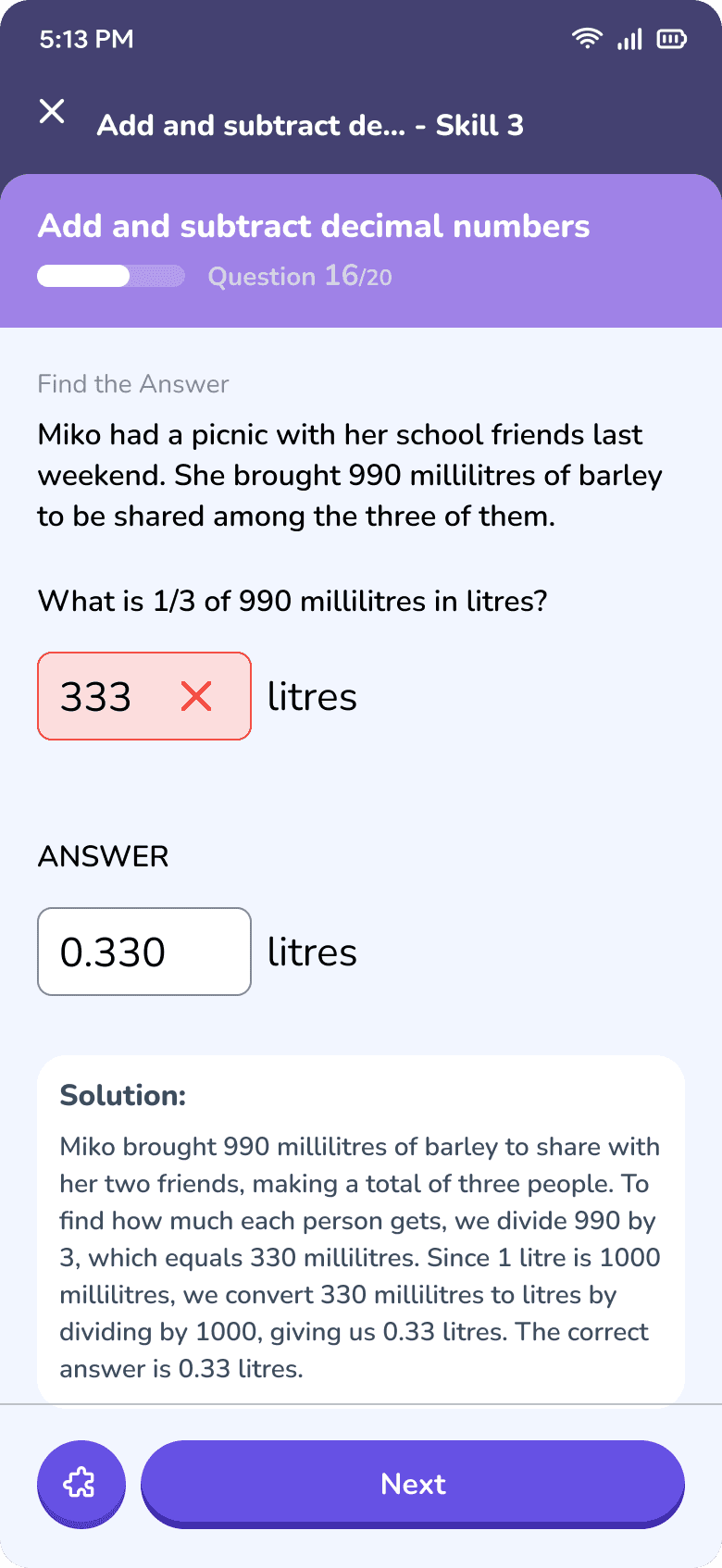
Task: Go to the Next question
Action: pos(413,1484)
